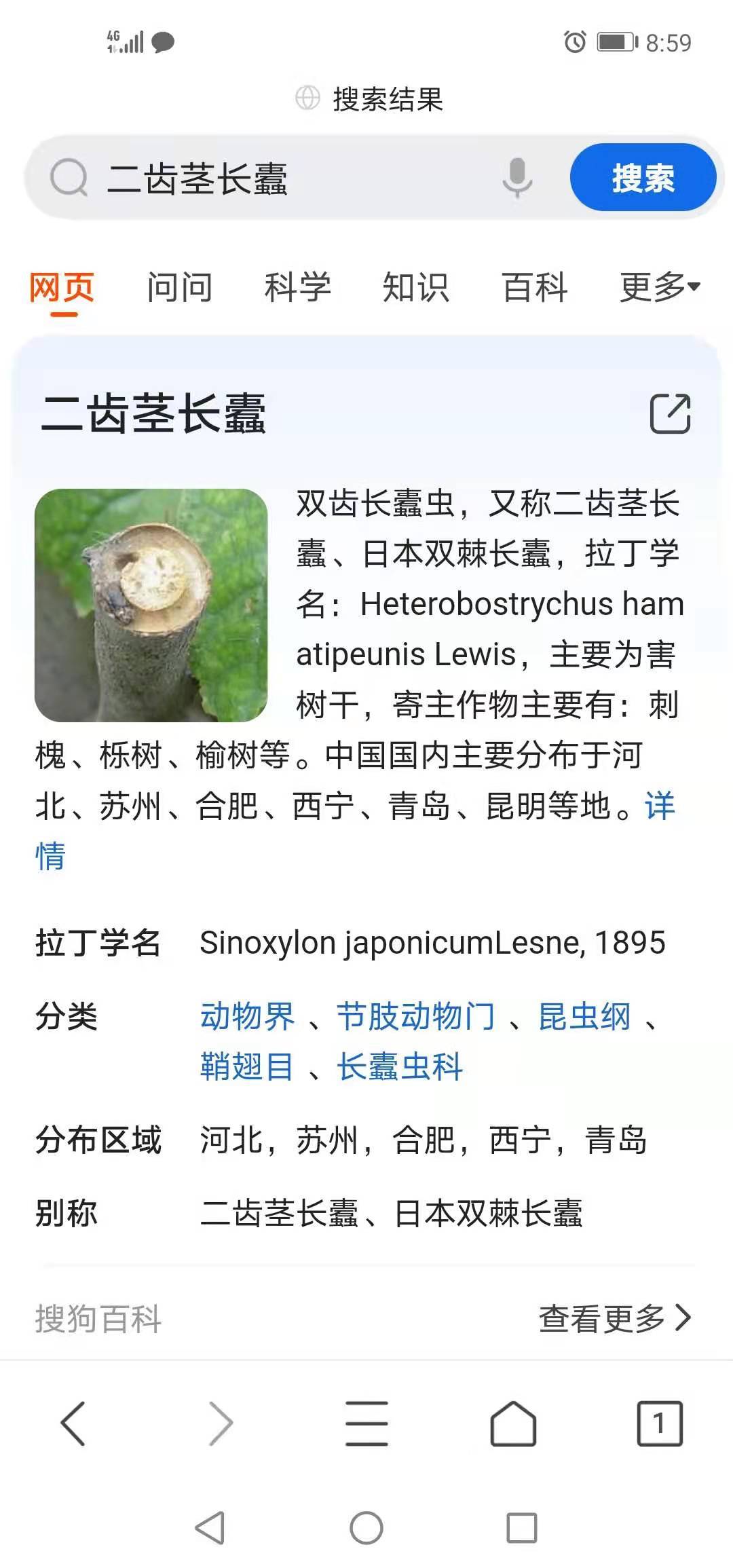Go back to the previous page in browser

point(73,1424)
